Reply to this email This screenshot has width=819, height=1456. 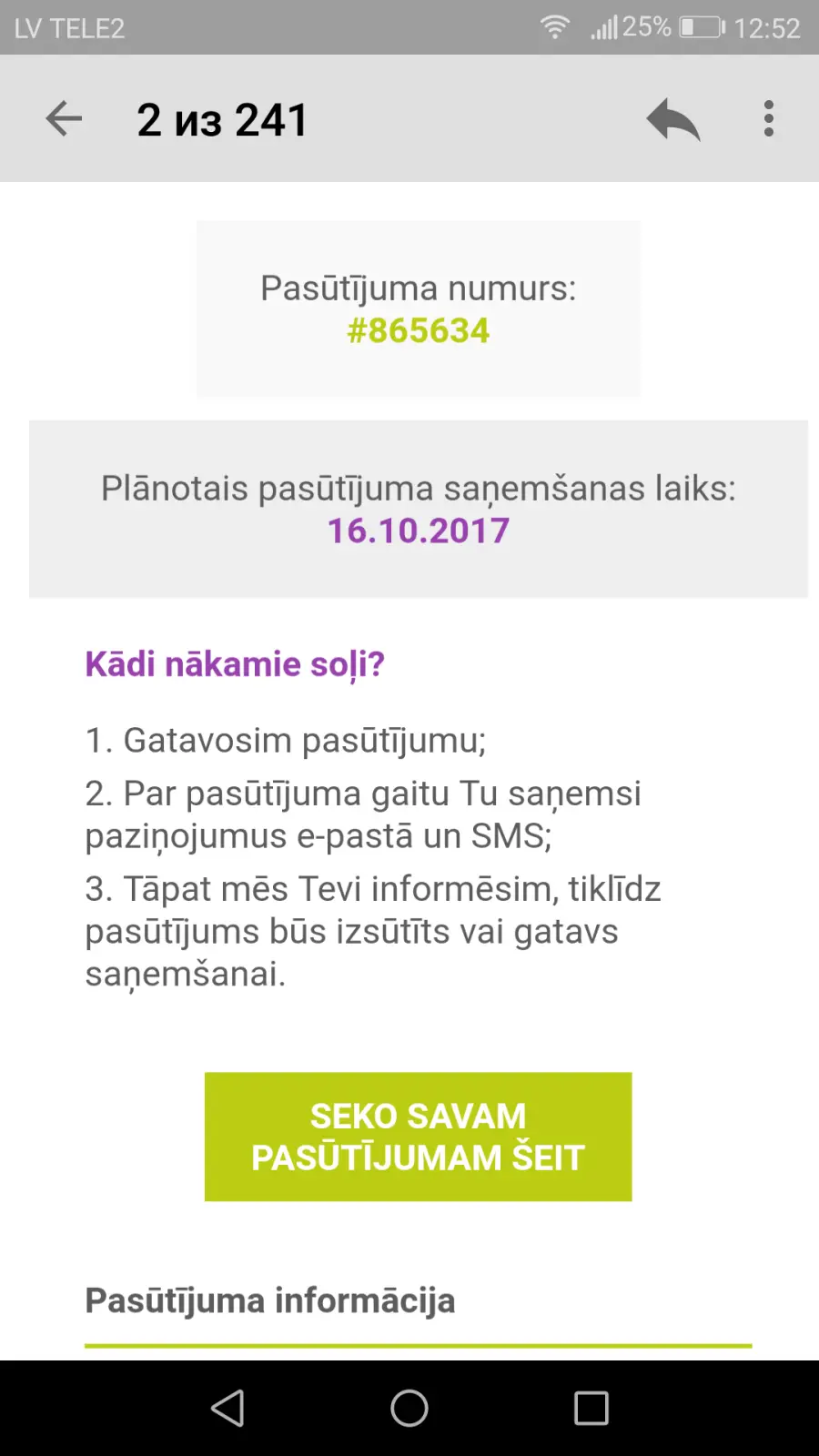[x=673, y=119]
